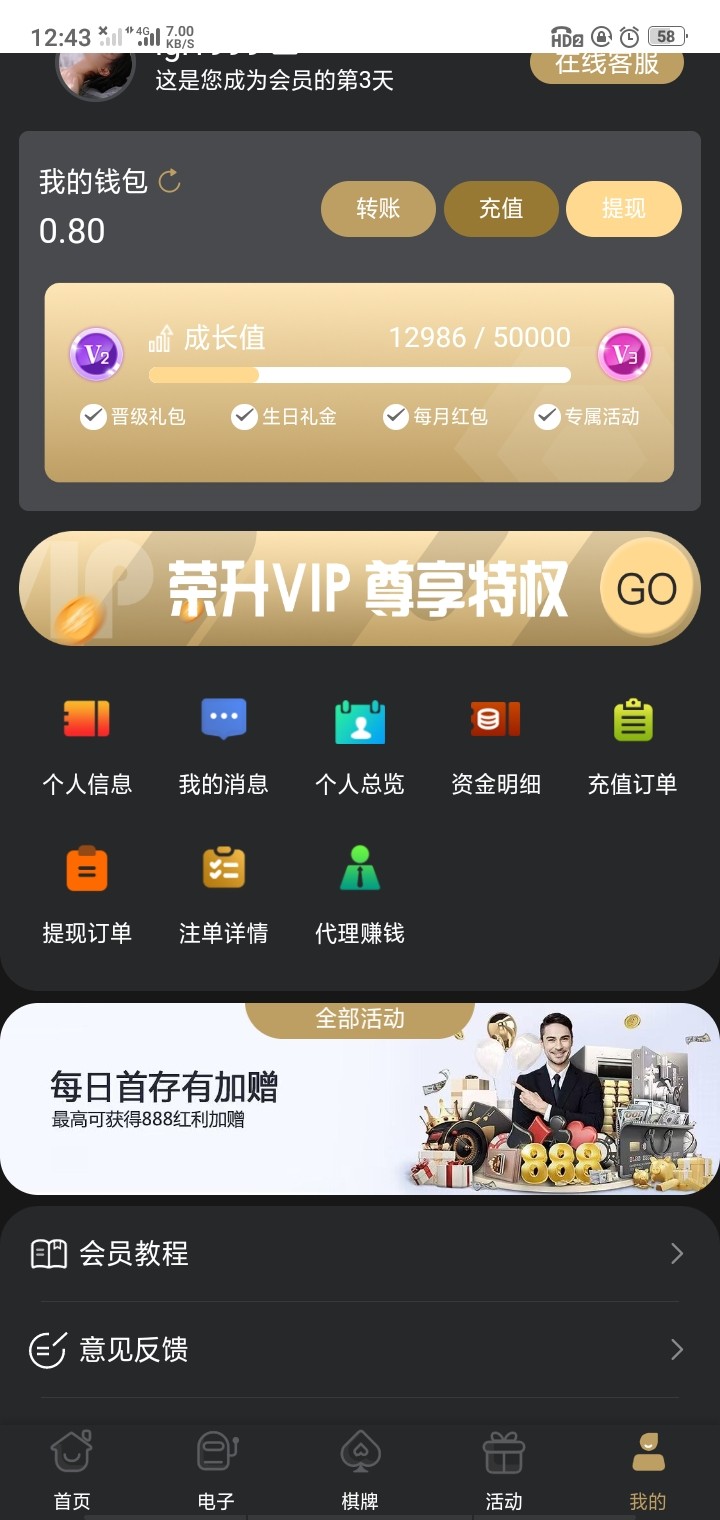Tap GO on the 荣升VIP banner

[x=646, y=589]
